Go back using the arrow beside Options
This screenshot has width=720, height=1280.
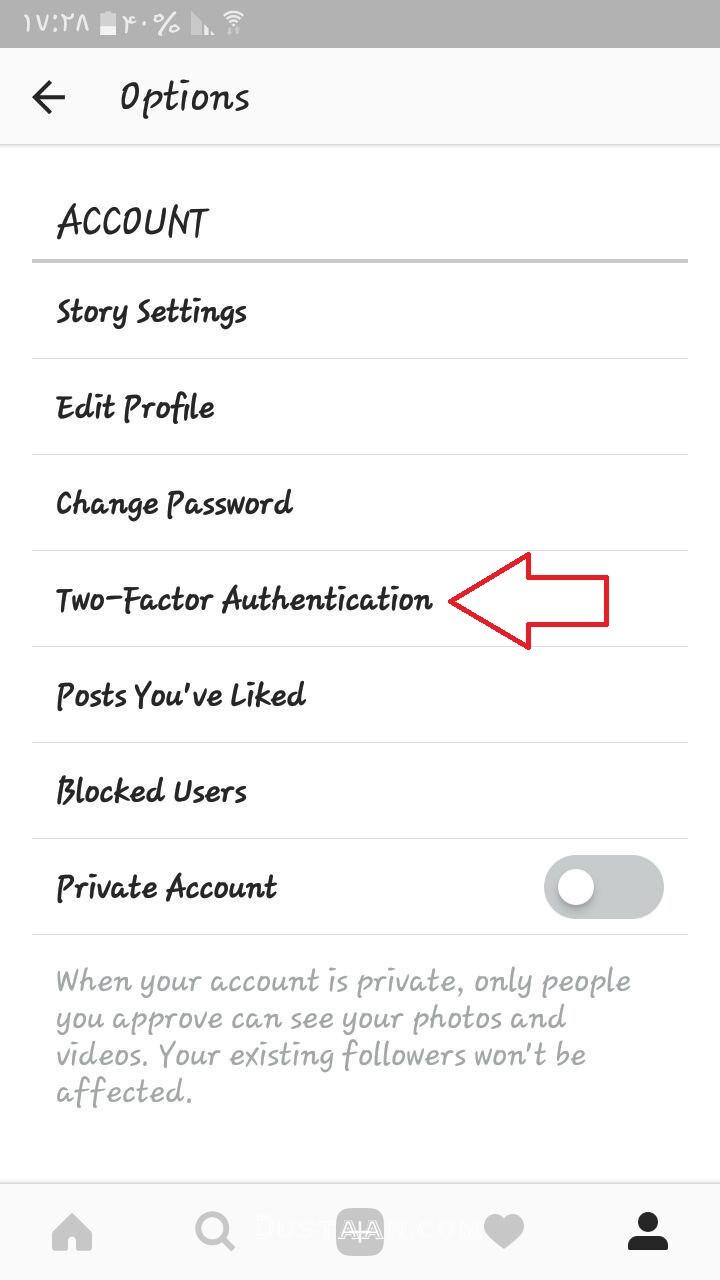(48, 97)
